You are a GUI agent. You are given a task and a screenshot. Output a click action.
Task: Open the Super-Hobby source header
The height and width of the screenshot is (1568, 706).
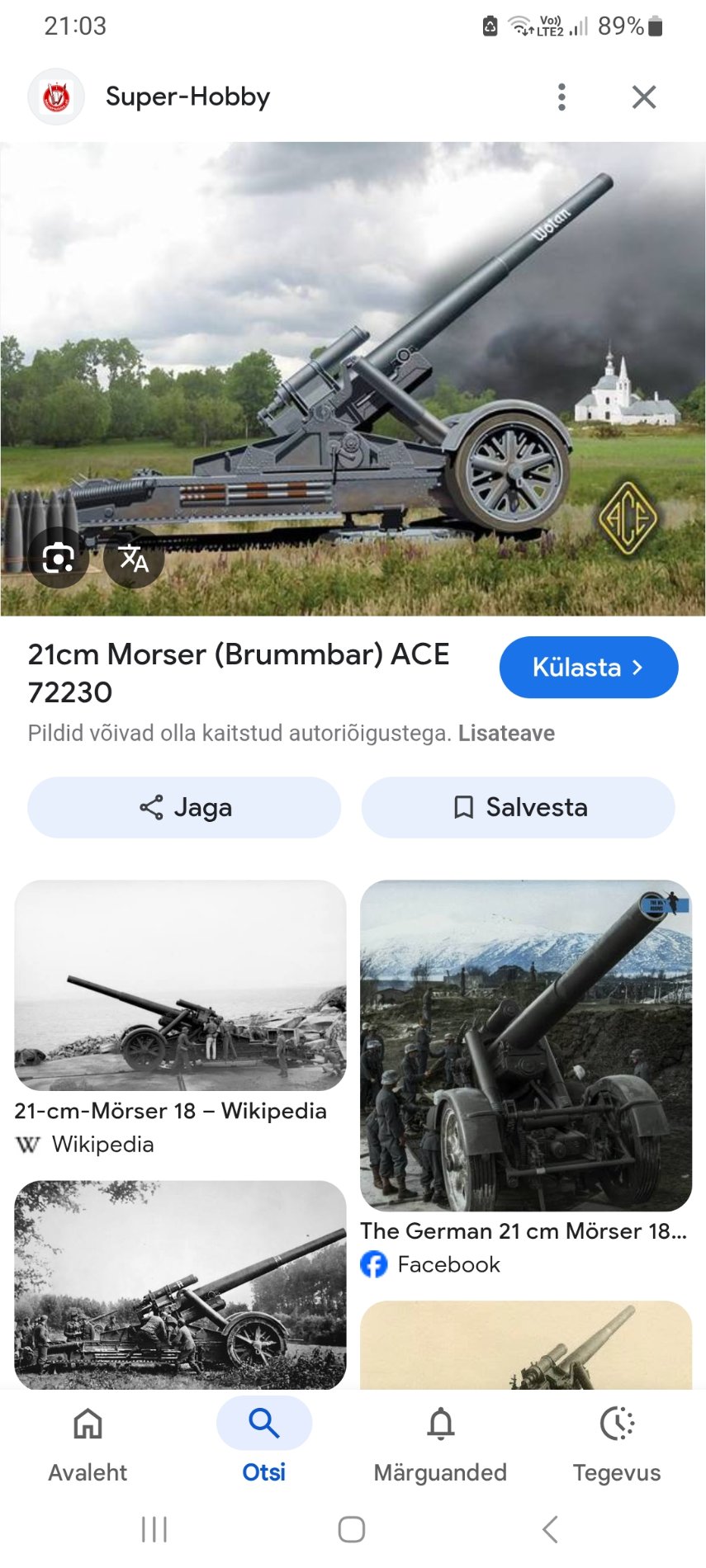click(187, 97)
